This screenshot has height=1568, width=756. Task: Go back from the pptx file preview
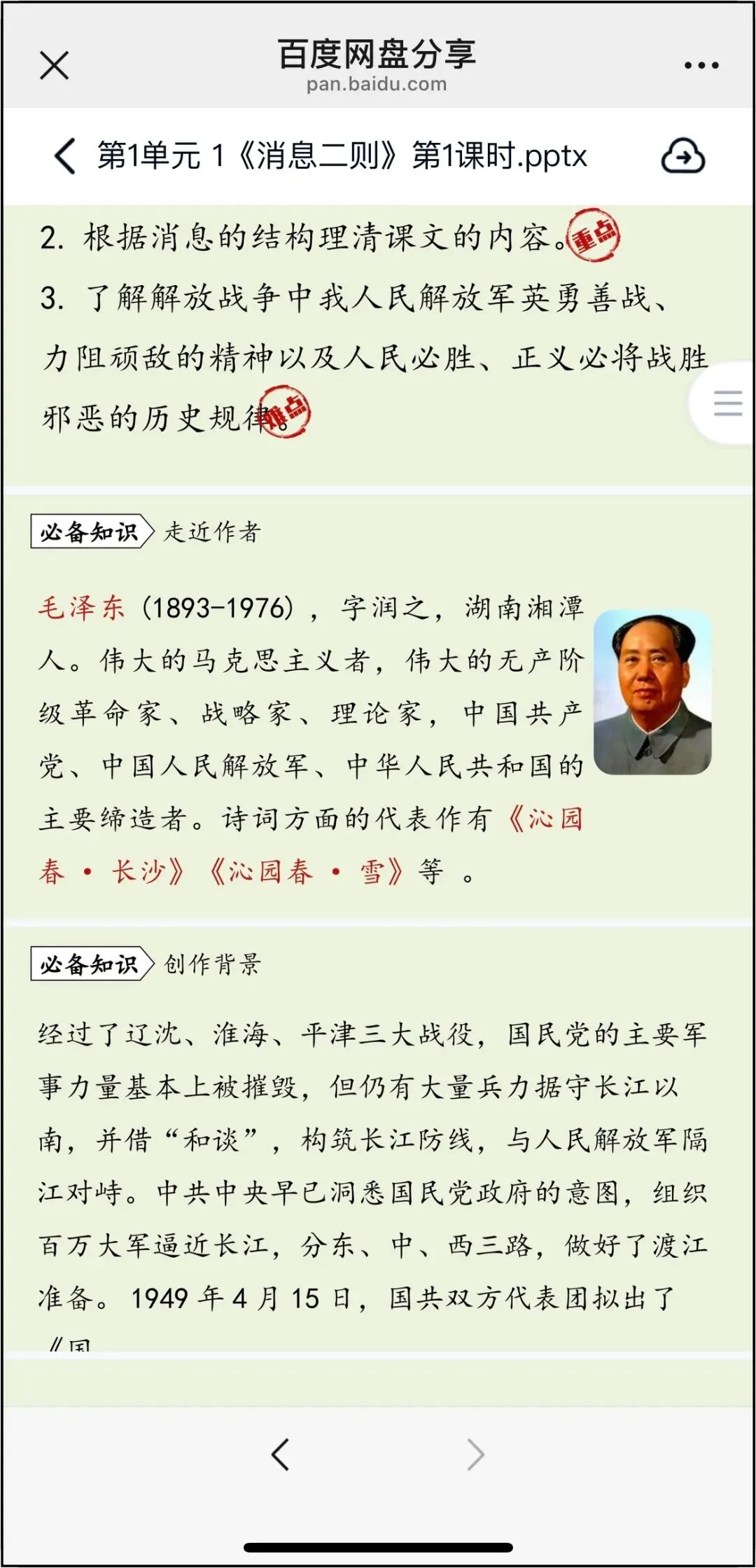pyautogui.click(x=64, y=155)
